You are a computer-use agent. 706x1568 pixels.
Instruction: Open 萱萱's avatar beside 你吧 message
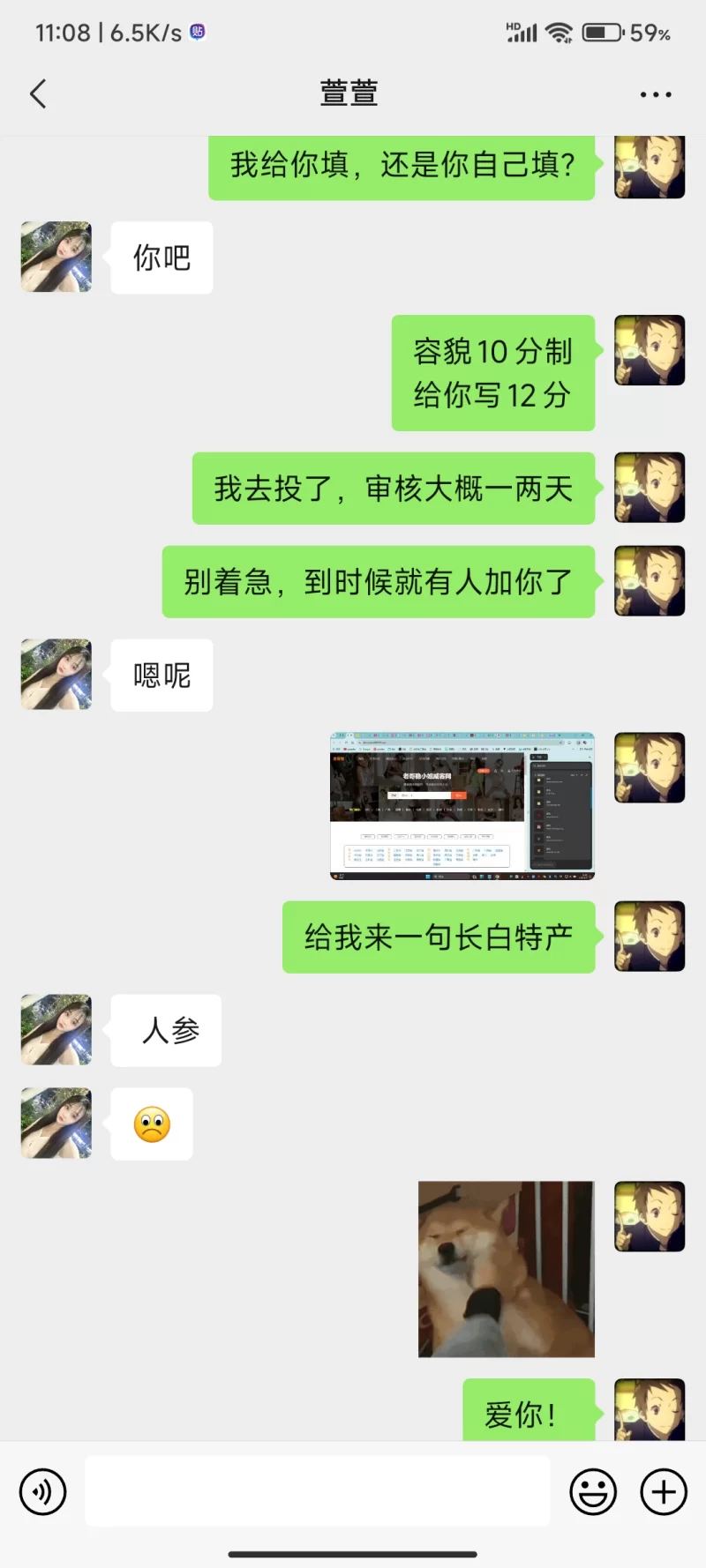(x=56, y=257)
